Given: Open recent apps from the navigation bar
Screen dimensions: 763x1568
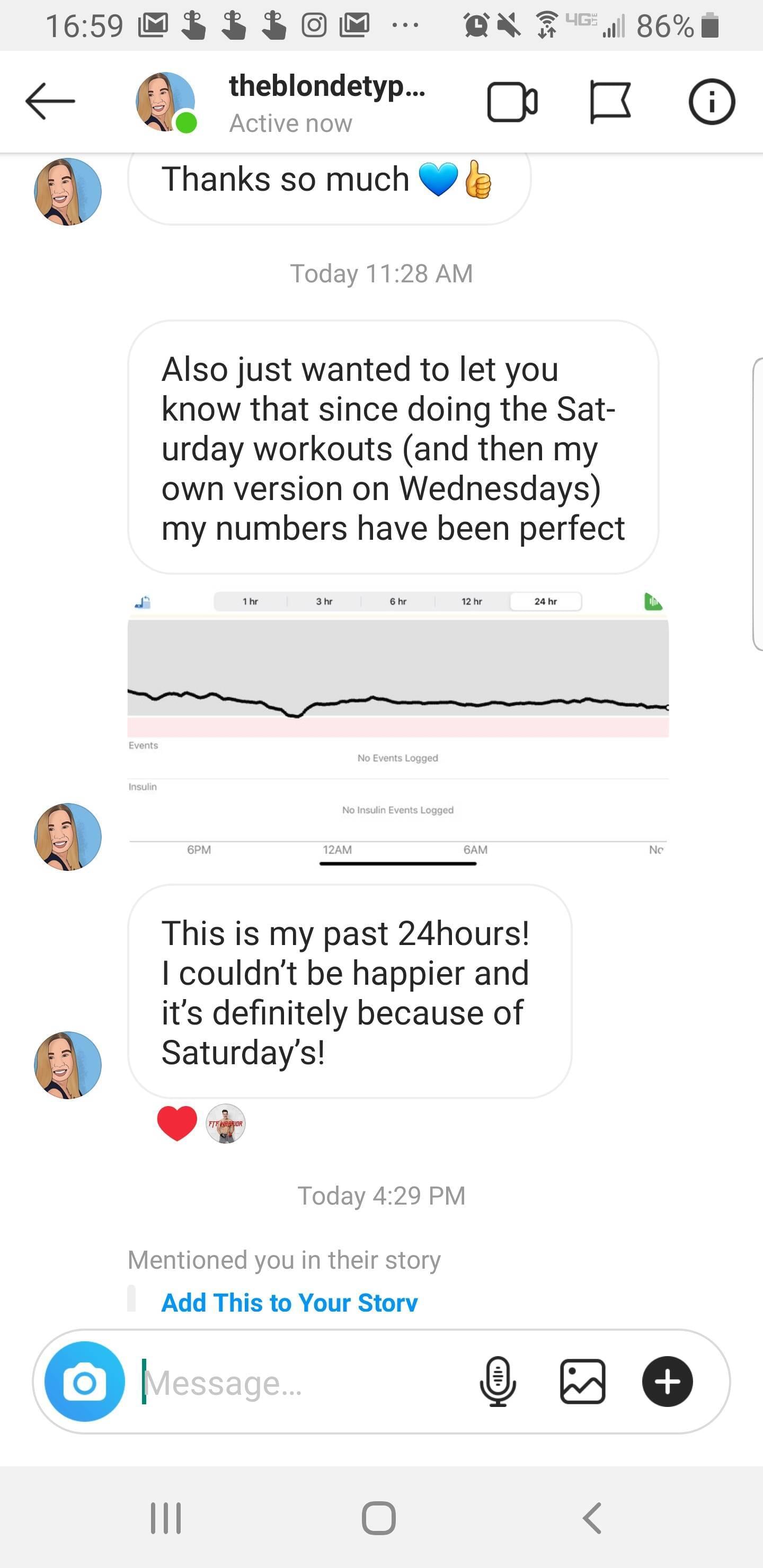Looking at the screenshot, I should (x=166, y=1518).
